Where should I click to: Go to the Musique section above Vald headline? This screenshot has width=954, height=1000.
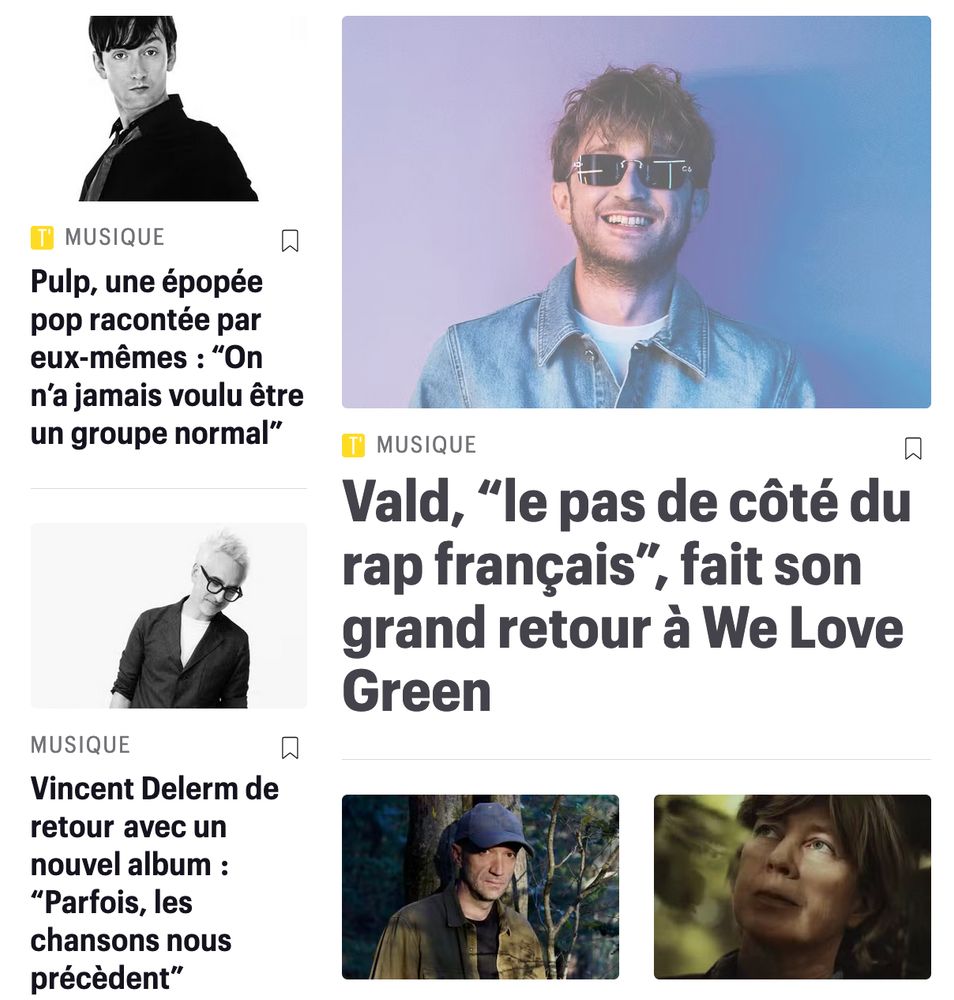coord(426,445)
